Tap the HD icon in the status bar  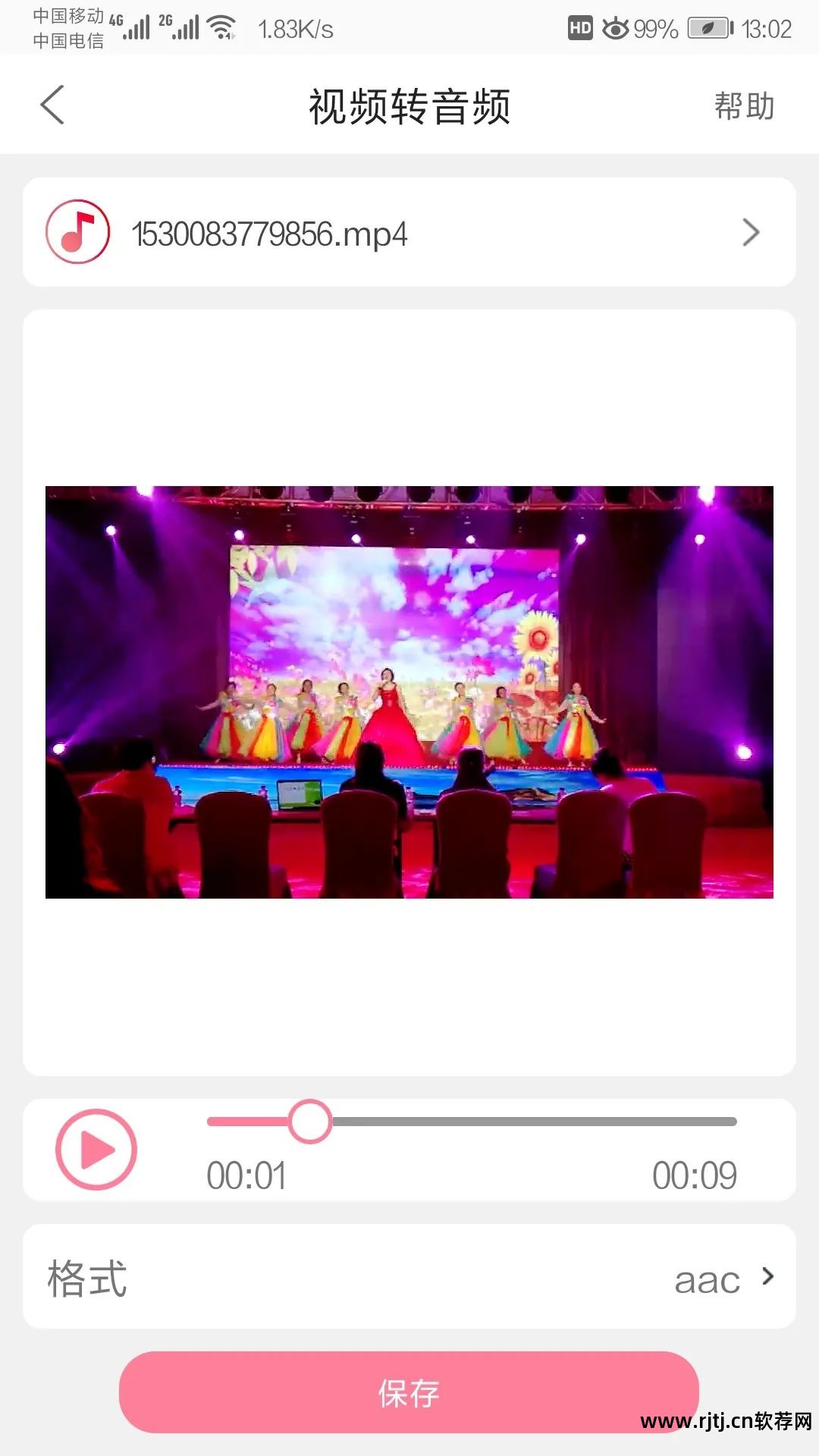click(x=580, y=29)
